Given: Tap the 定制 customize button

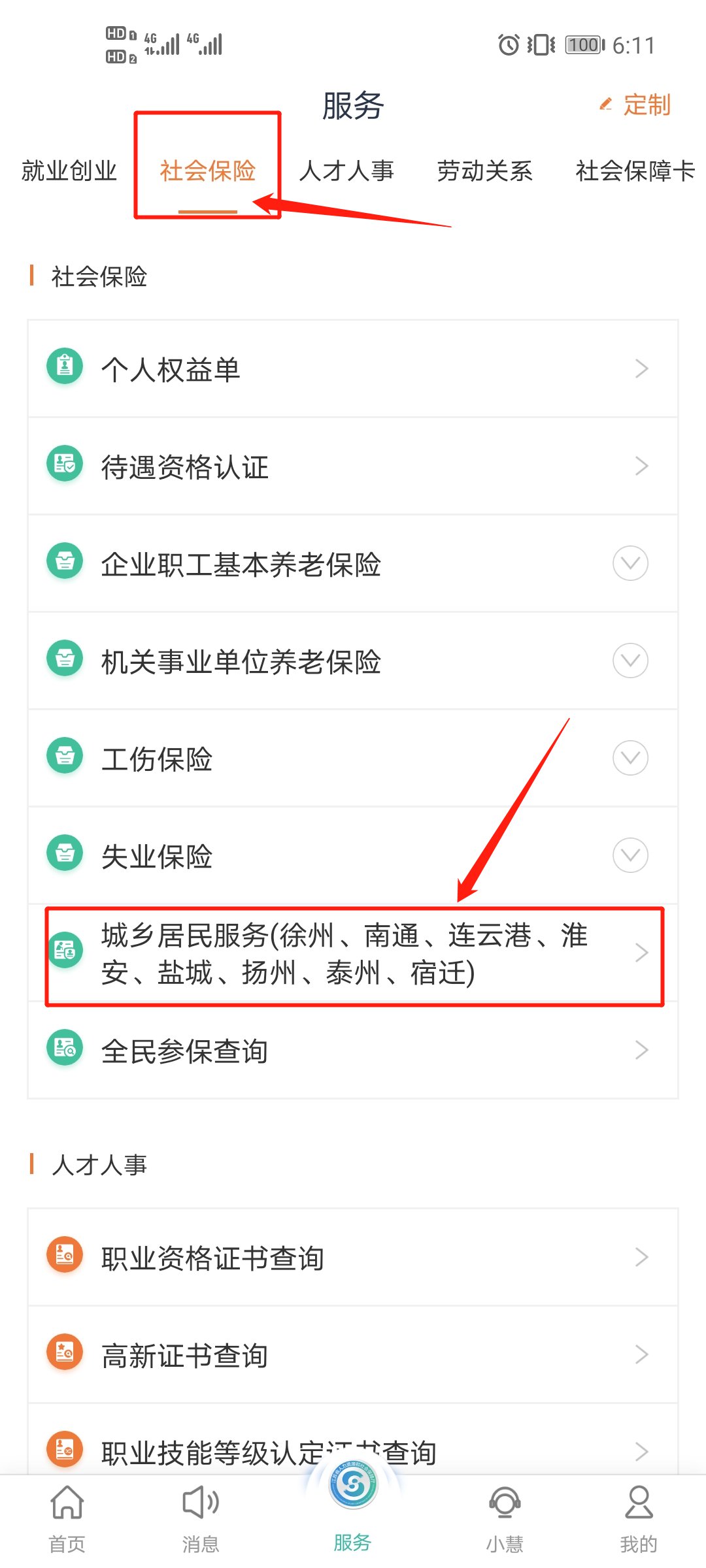Looking at the screenshot, I should [x=635, y=105].
